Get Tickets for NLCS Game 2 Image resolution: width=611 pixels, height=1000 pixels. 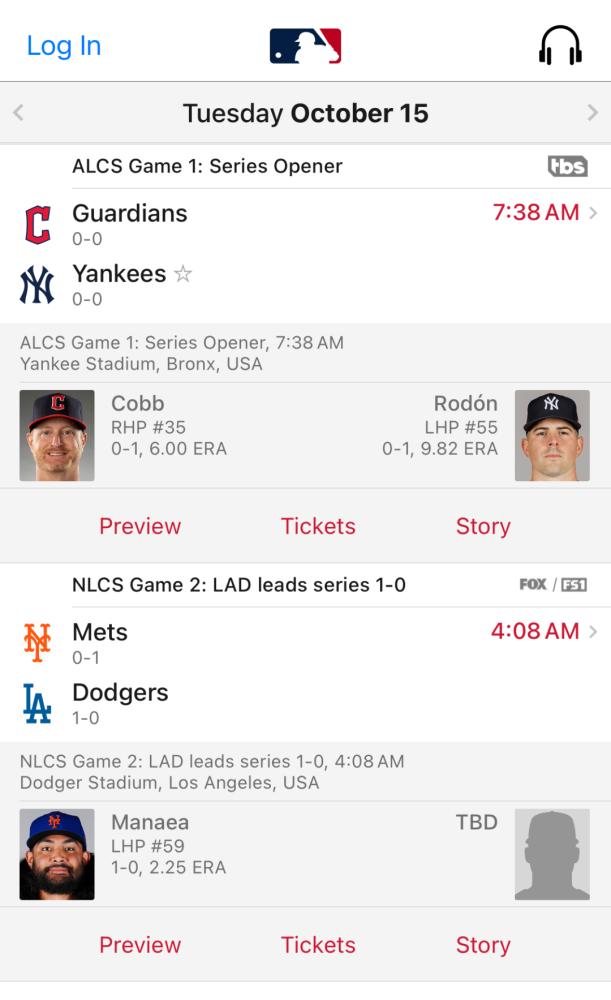pyautogui.click(x=318, y=945)
